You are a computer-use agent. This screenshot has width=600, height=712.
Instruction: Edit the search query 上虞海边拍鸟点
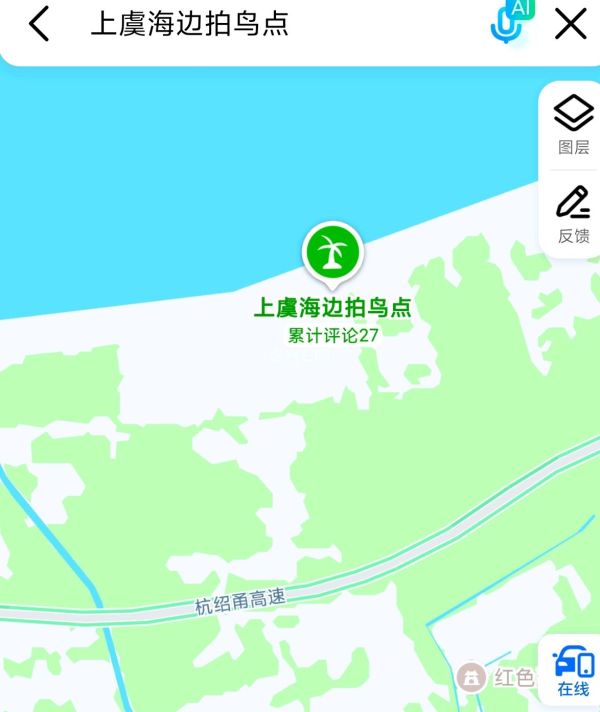coord(190,24)
